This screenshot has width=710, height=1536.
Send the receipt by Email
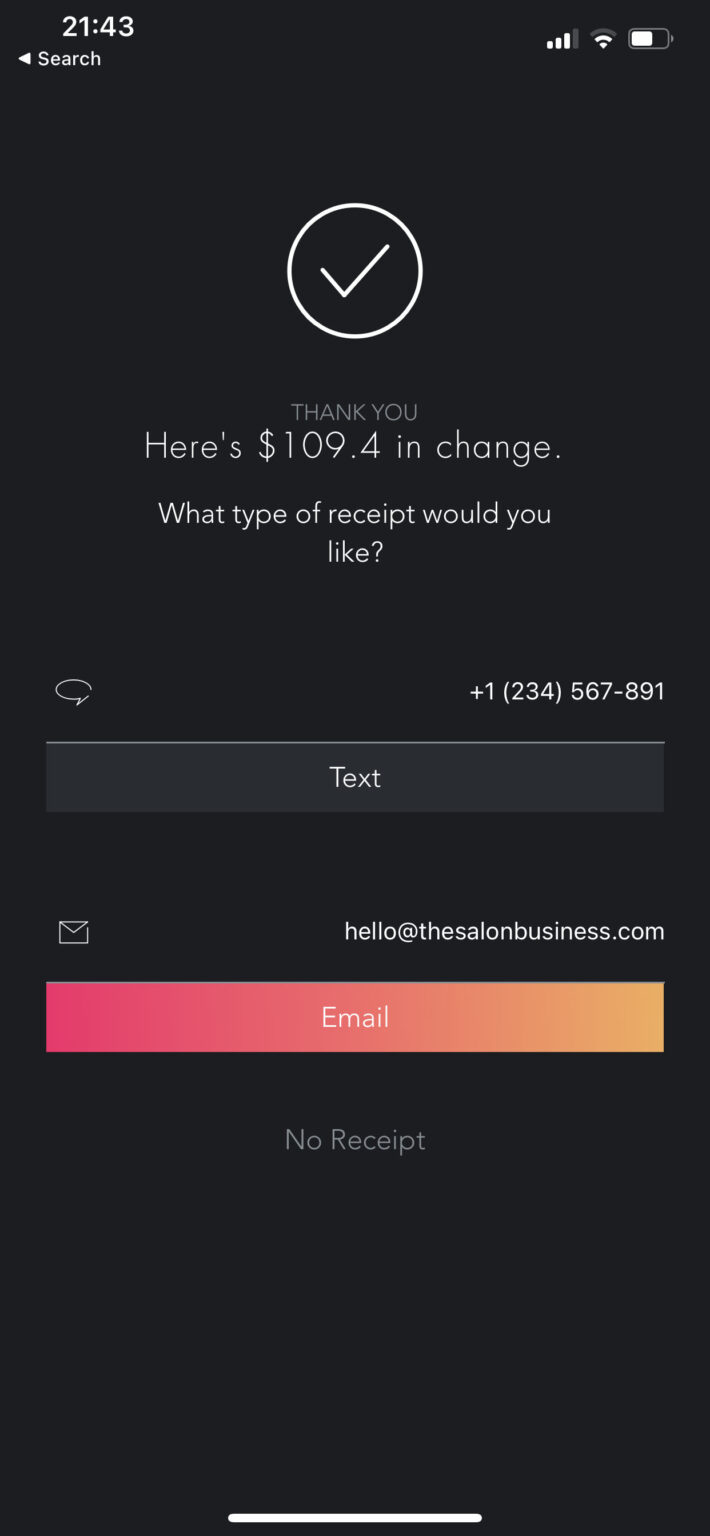tap(355, 1017)
